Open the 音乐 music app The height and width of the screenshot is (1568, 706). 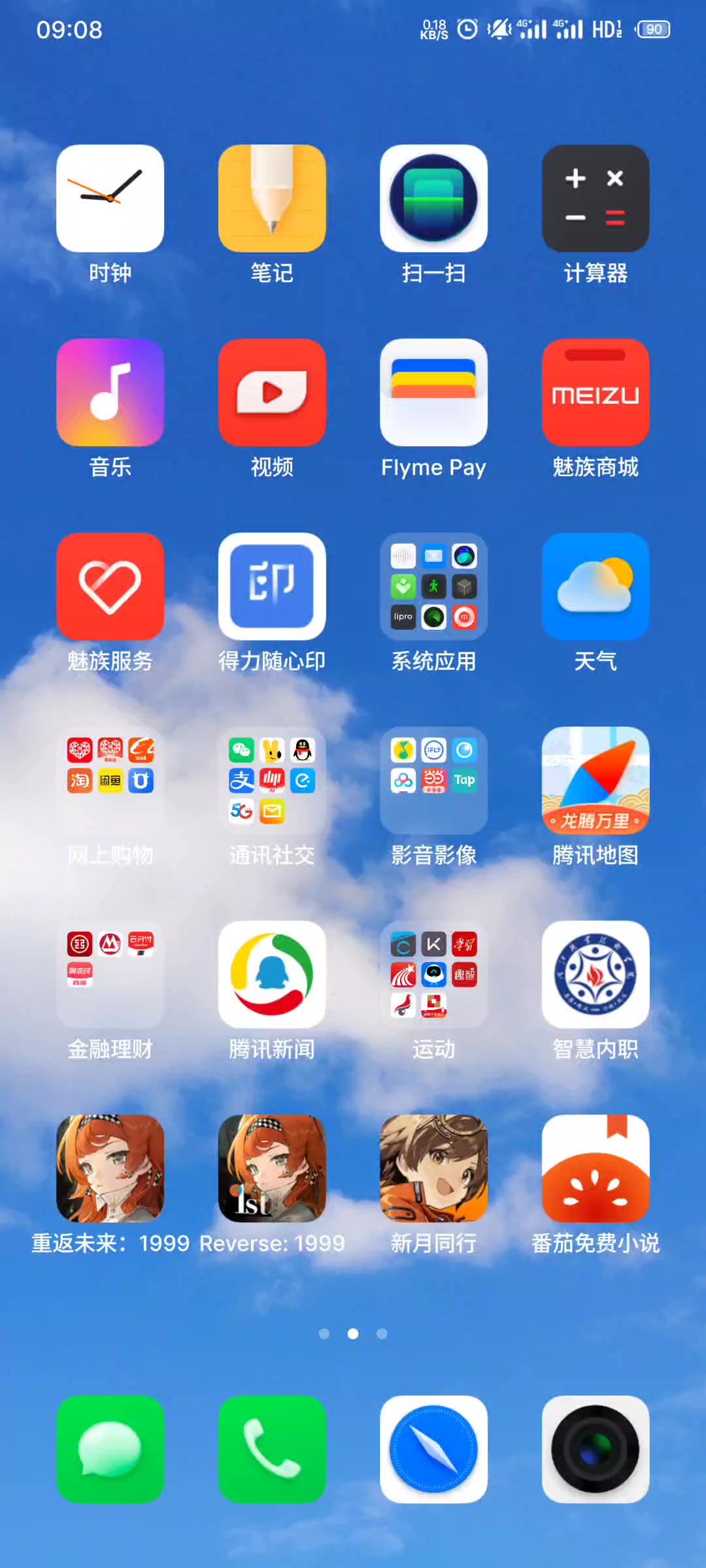click(110, 393)
